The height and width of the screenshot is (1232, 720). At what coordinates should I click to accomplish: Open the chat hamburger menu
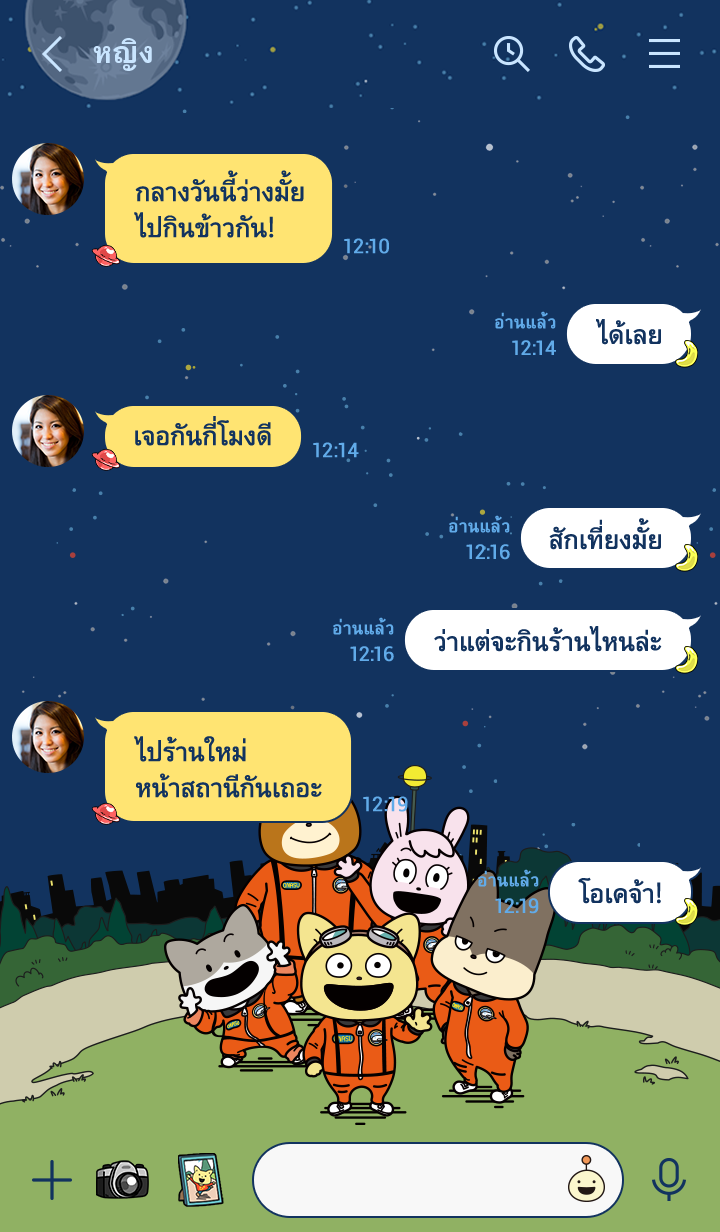click(x=664, y=54)
